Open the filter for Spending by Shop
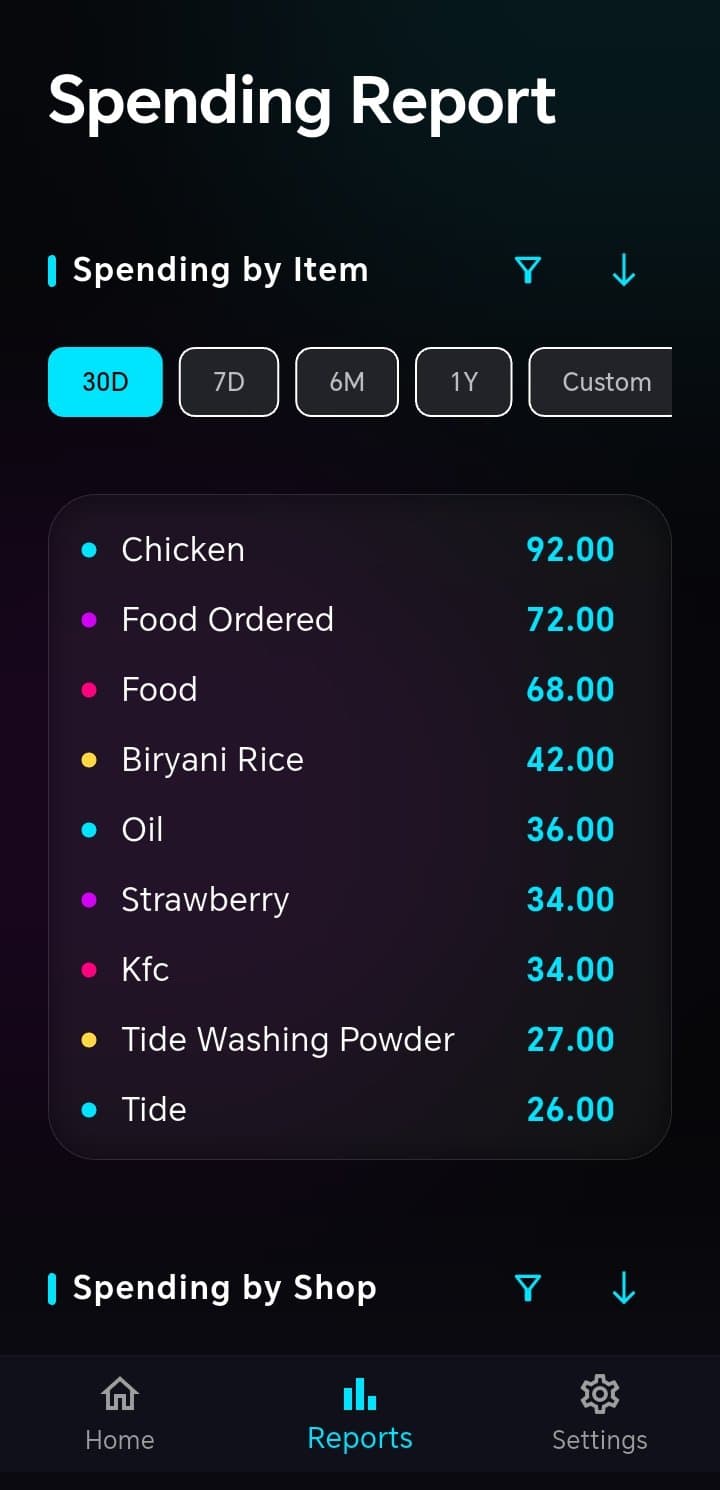The width and height of the screenshot is (720, 1490). click(x=527, y=1289)
